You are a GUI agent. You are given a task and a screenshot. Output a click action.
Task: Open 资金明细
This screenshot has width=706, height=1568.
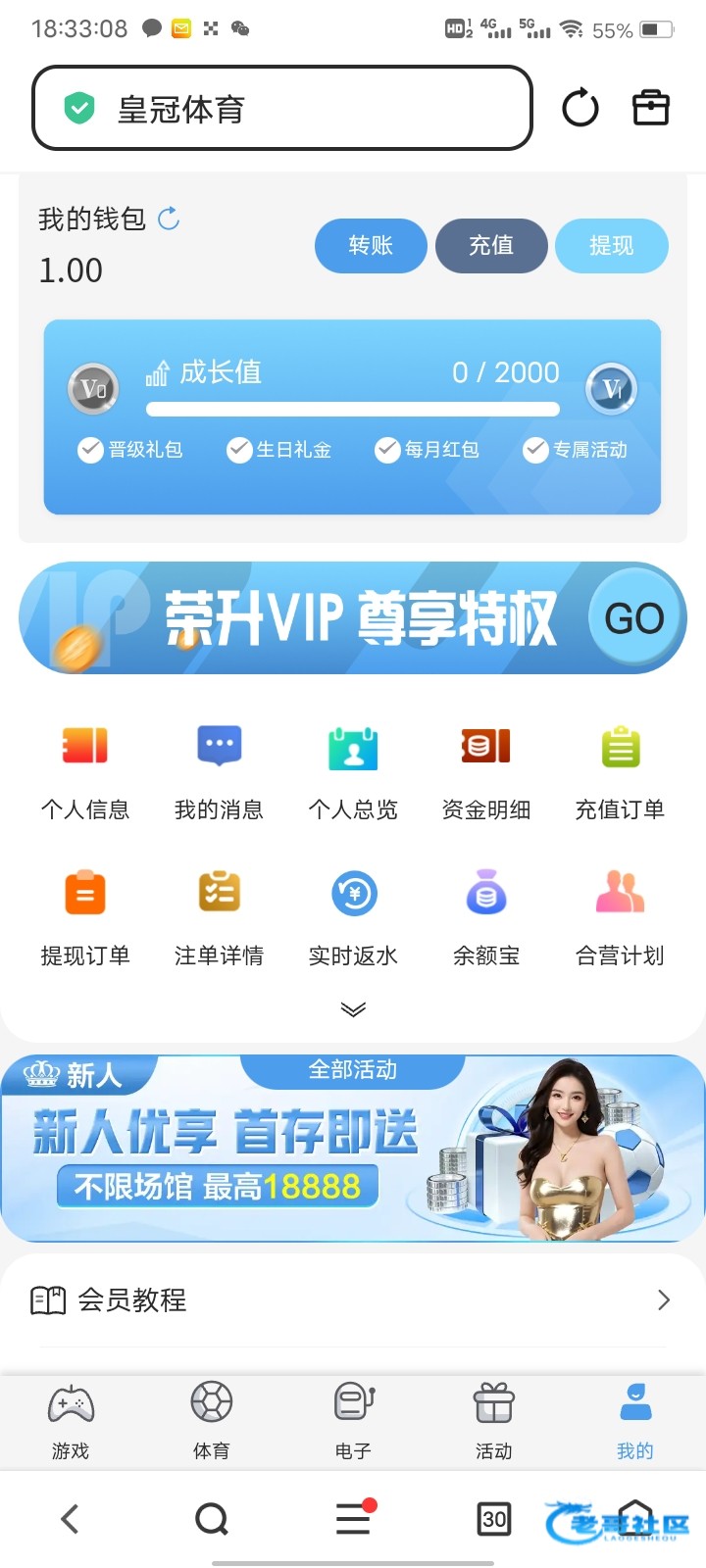click(486, 772)
